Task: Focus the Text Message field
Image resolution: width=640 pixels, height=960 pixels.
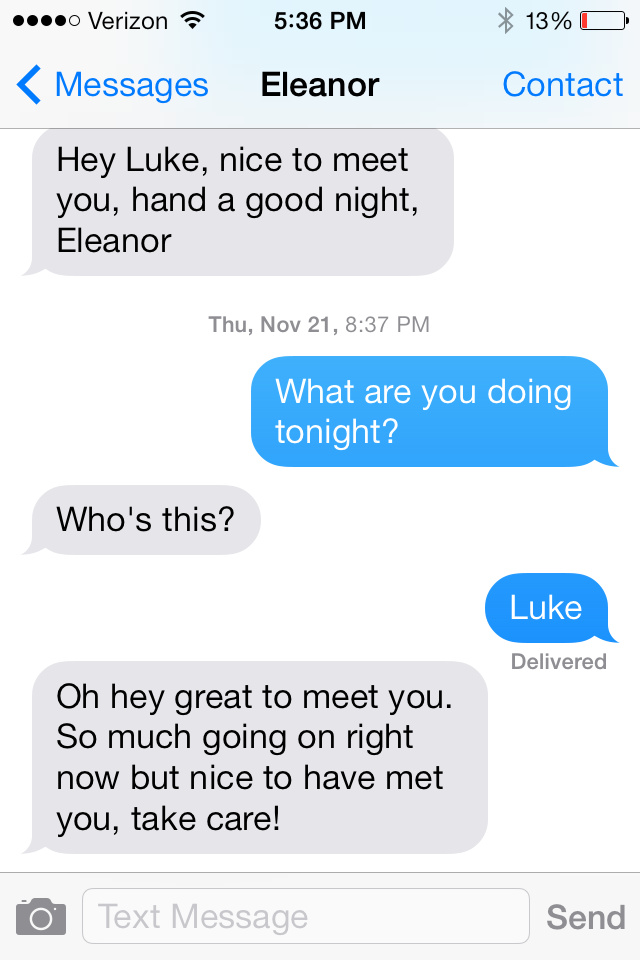Action: [x=305, y=916]
